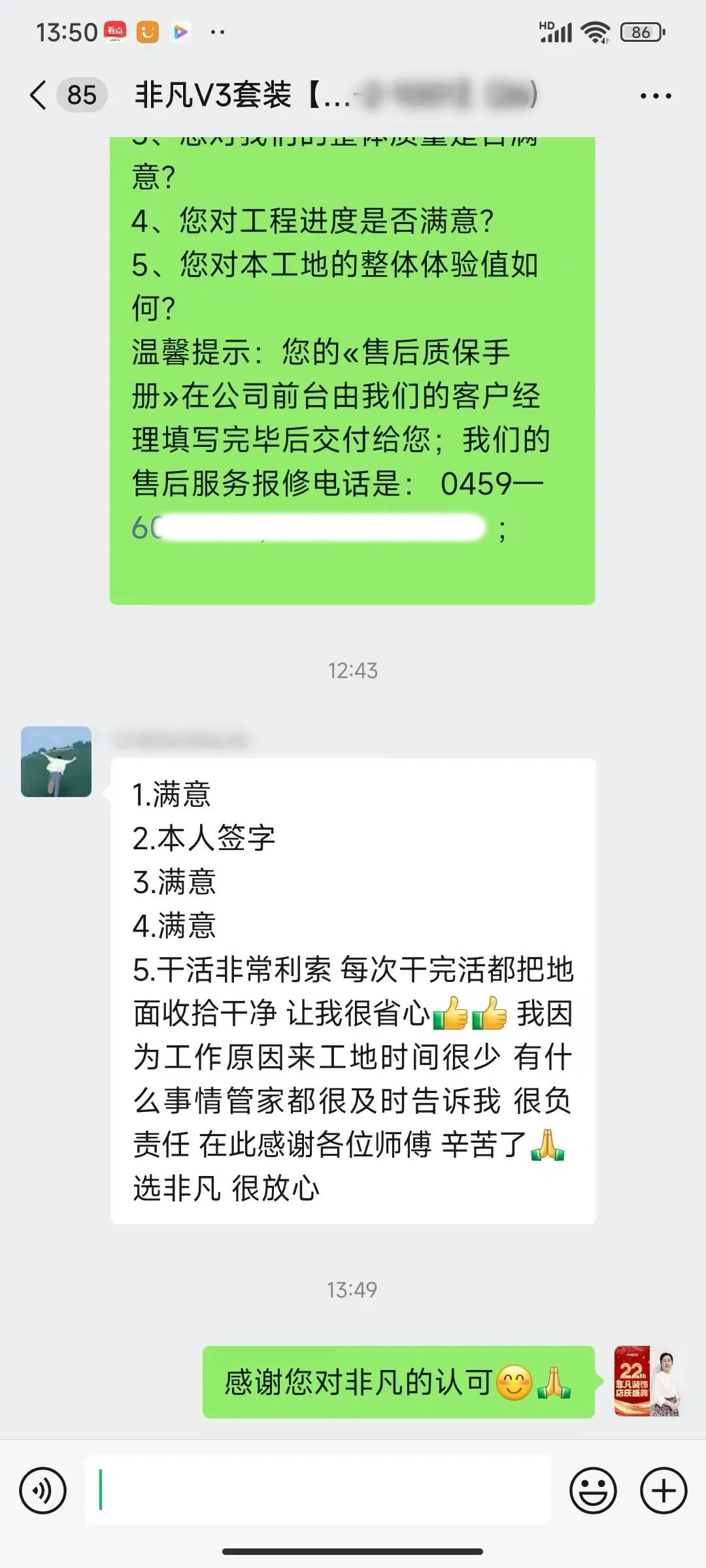
Task: View profile of the customer's hilltop avatar
Action: (56, 762)
